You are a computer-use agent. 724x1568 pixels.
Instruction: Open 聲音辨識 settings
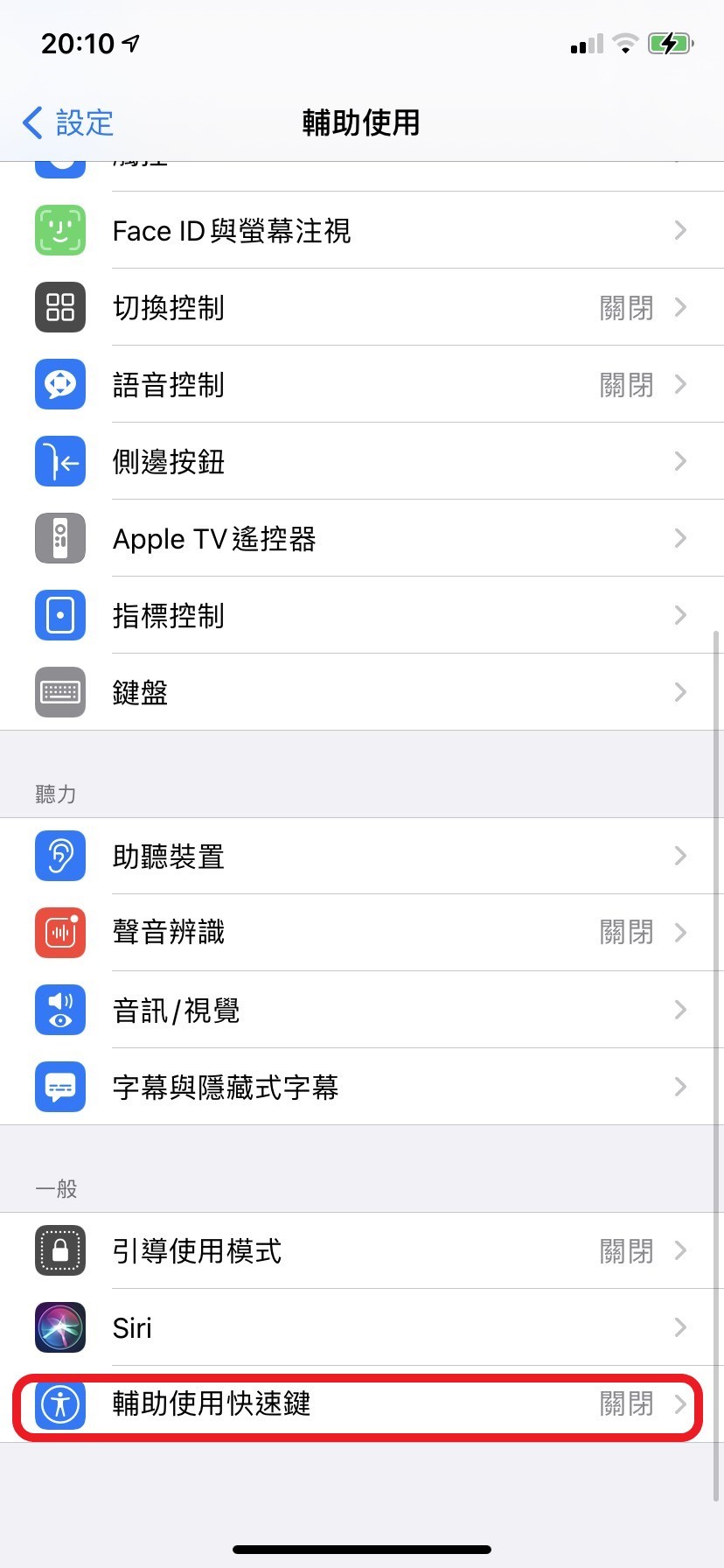362,933
